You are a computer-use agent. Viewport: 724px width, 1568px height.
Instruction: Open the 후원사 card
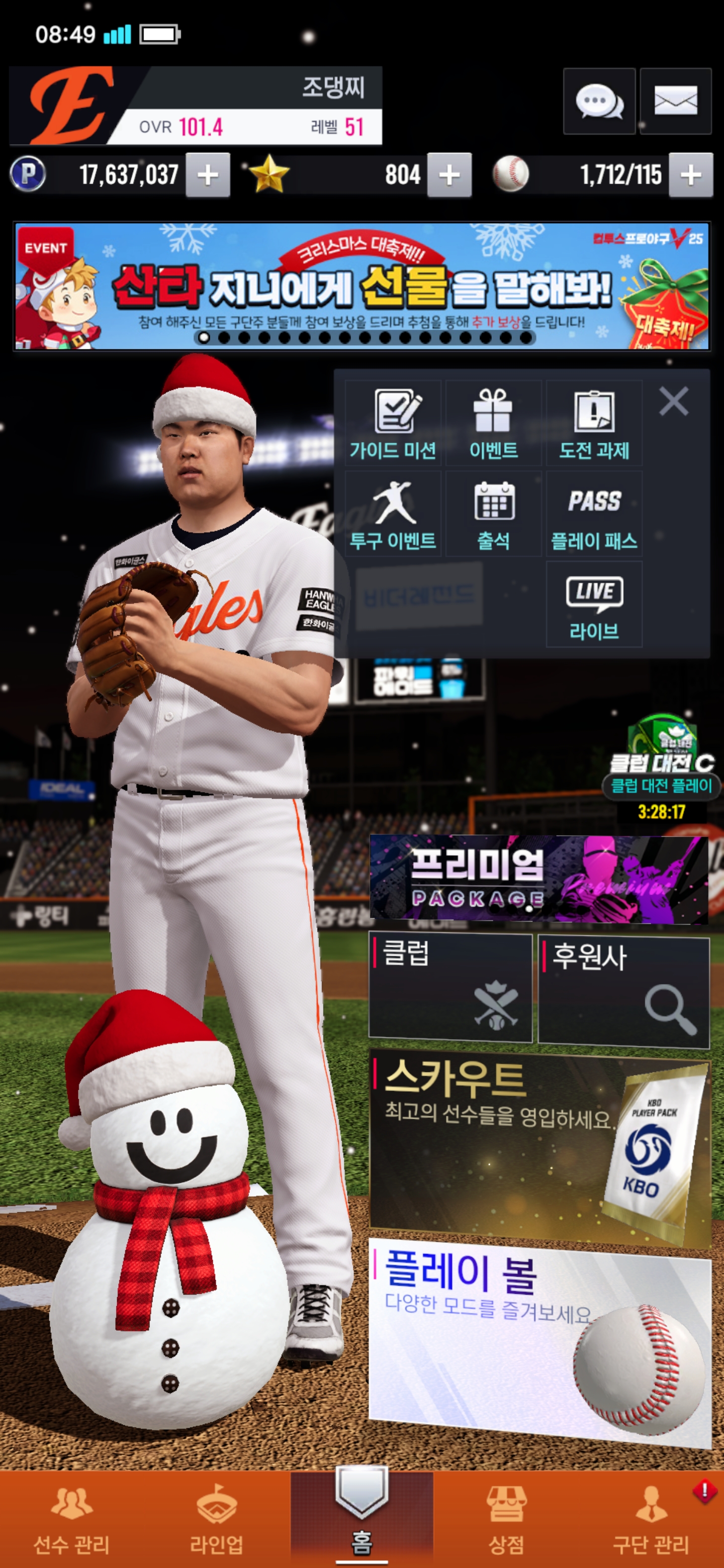click(623, 992)
